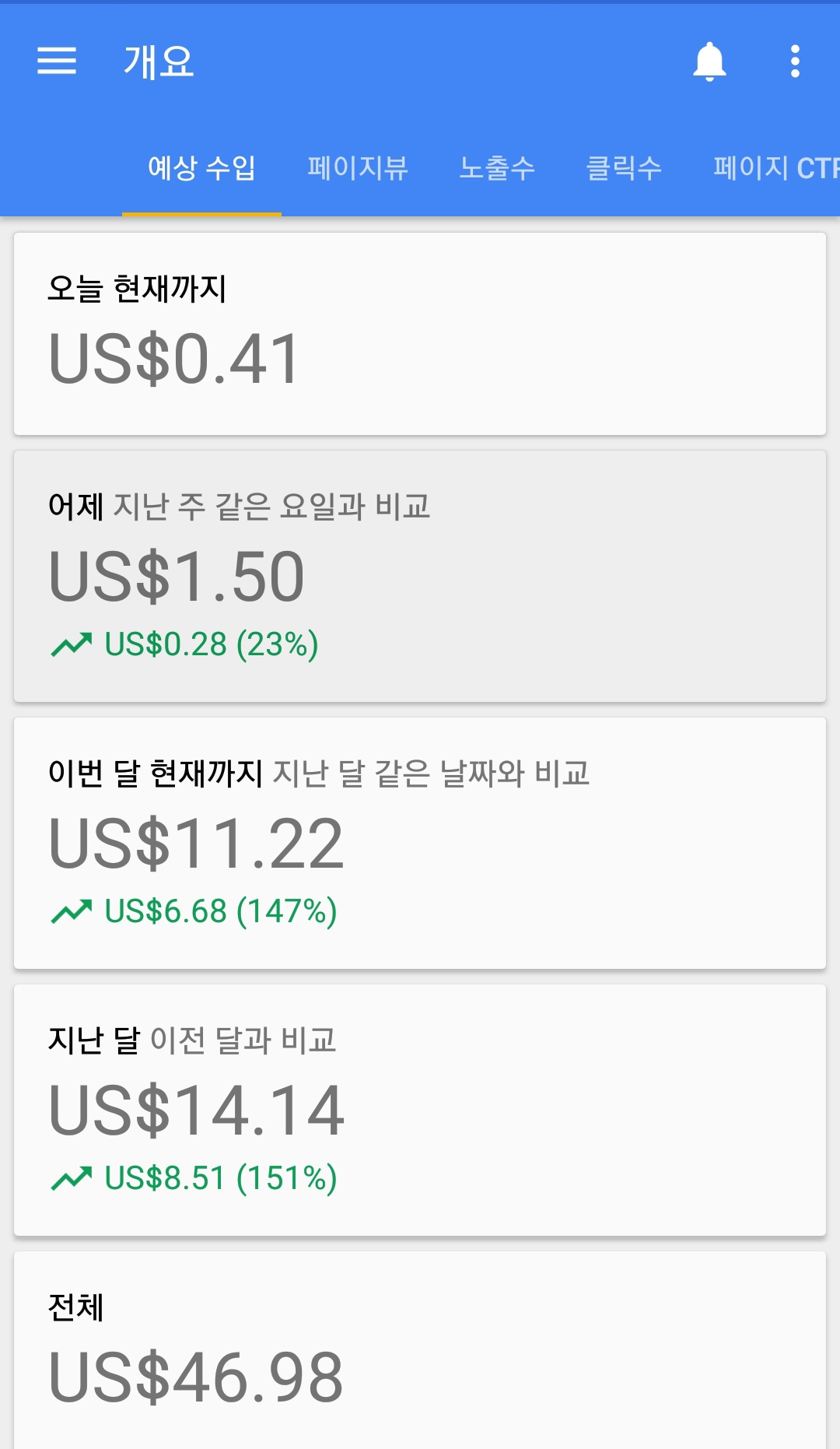This screenshot has height=1449, width=840.
Task: Open the notifications bell
Action: click(x=709, y=61)
